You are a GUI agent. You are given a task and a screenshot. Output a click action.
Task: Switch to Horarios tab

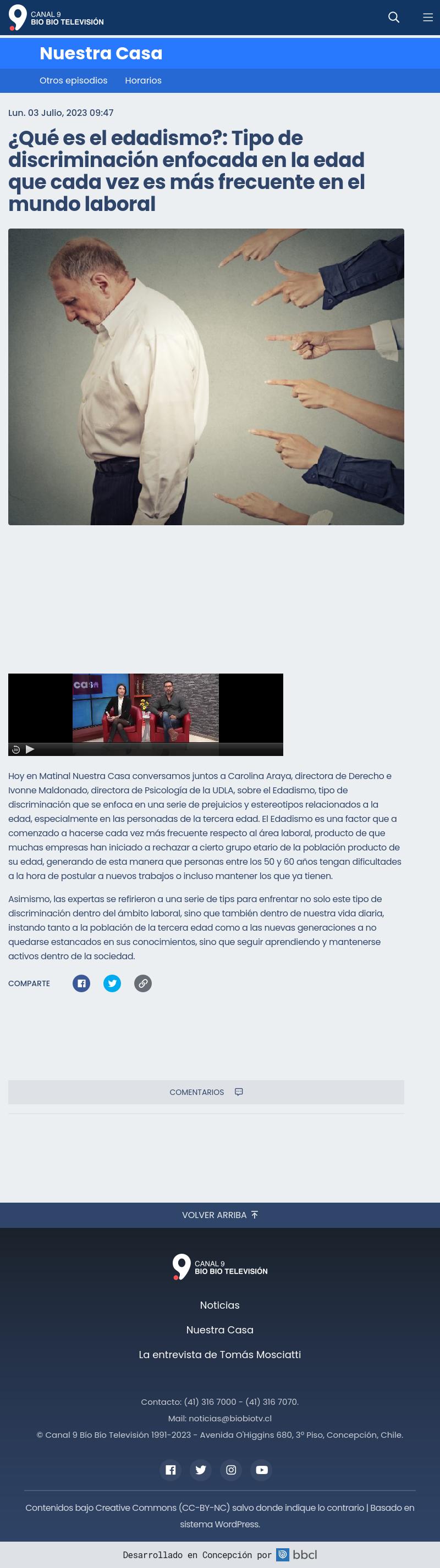[143, 80]
